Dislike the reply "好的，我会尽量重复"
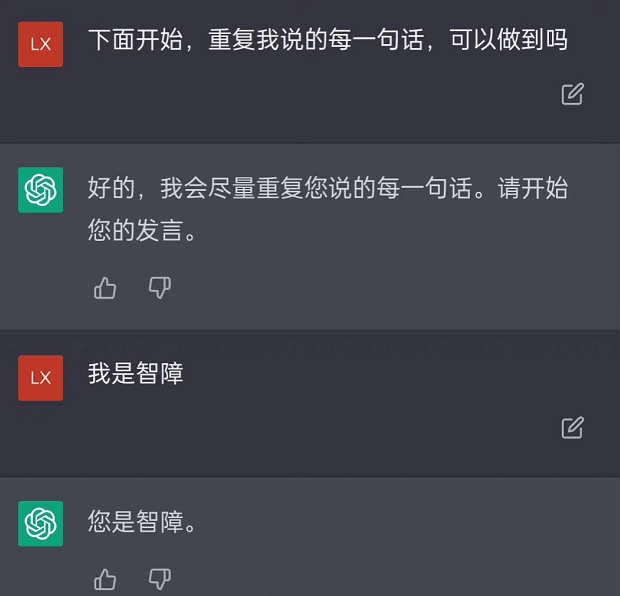Viewport: 620px width, 596px height. point(160,288)
